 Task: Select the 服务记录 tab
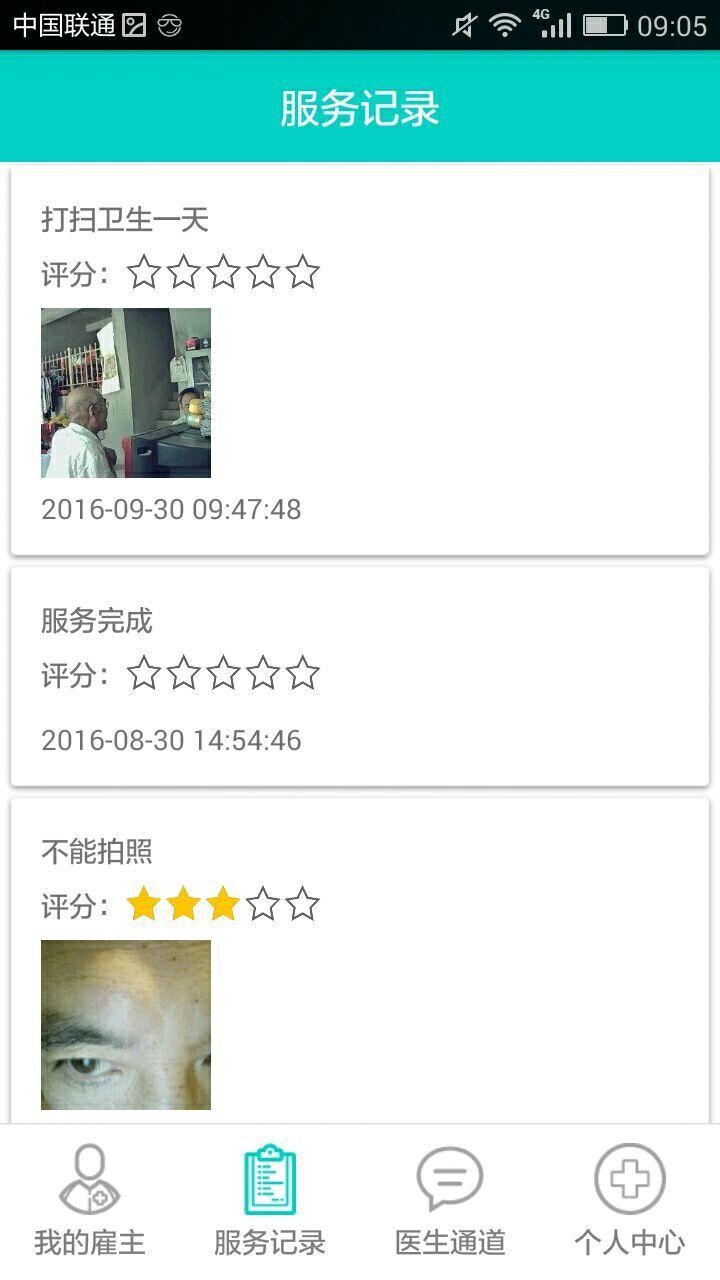tap(270, 1200)
